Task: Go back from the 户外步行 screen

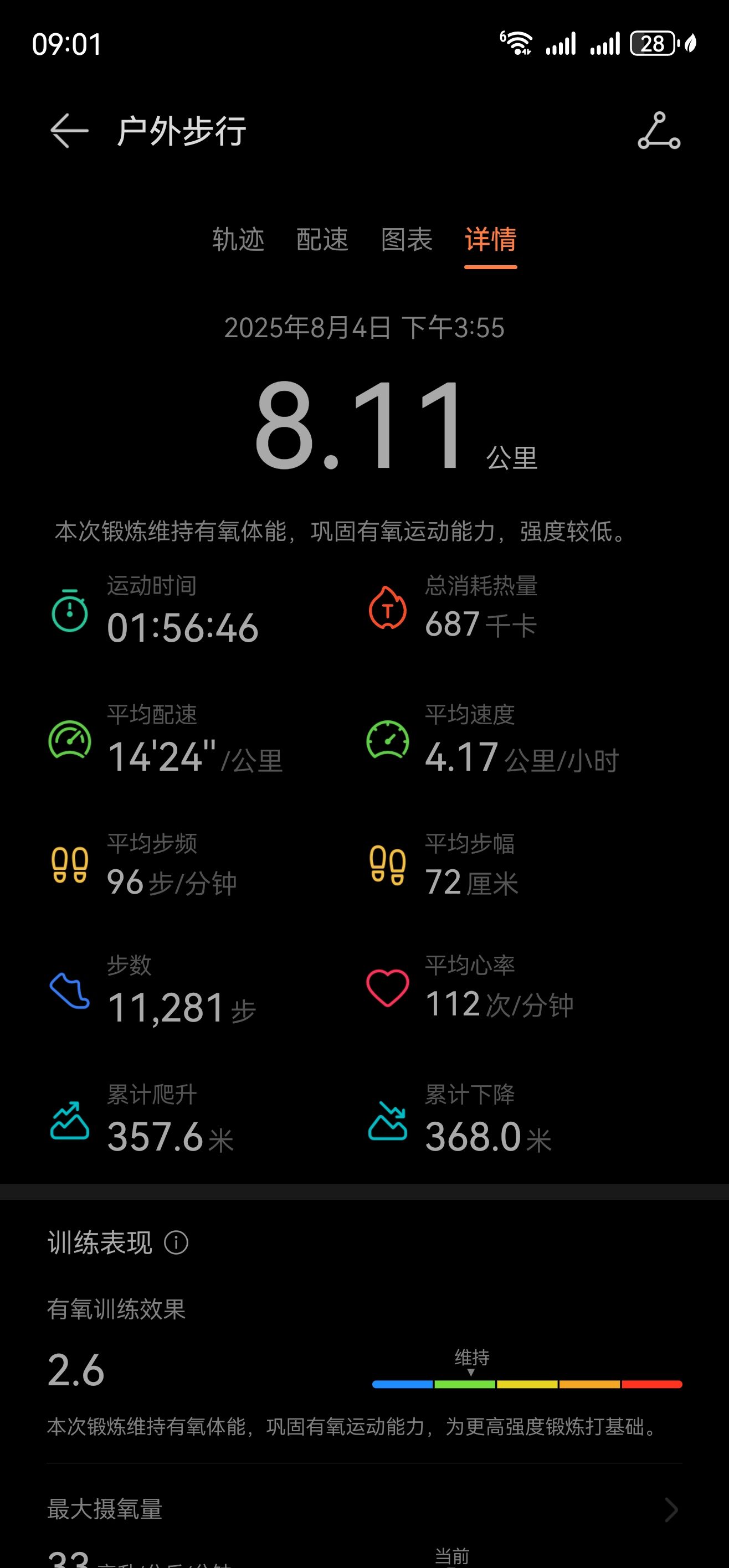Action: pyautogui.click(x=69, y=130)
